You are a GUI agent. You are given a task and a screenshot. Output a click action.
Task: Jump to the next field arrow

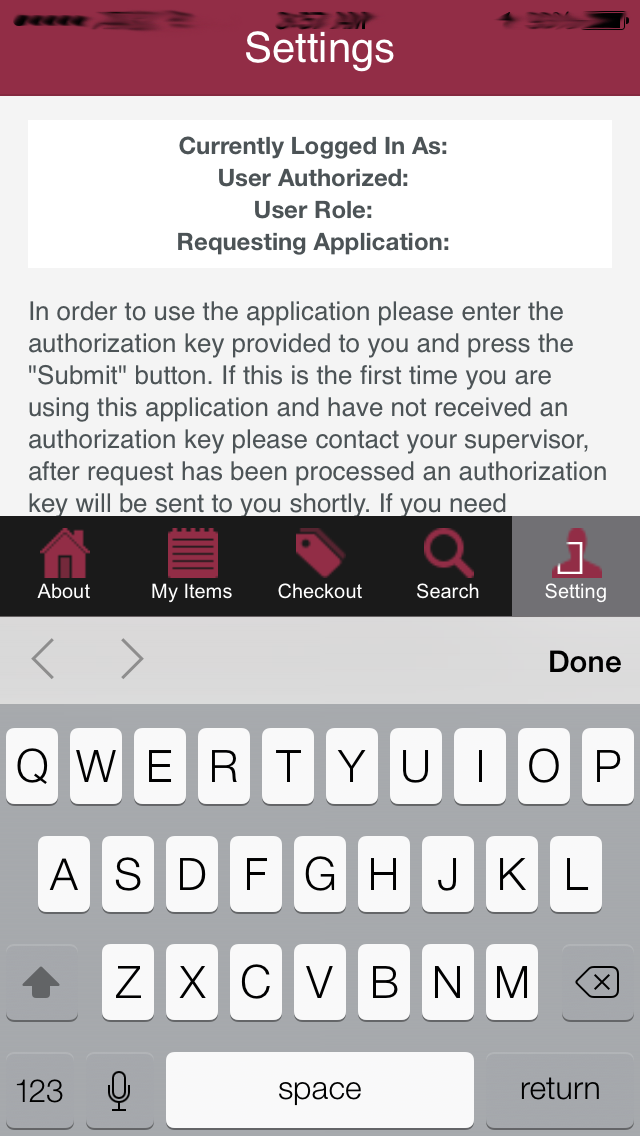pos(132,659)
